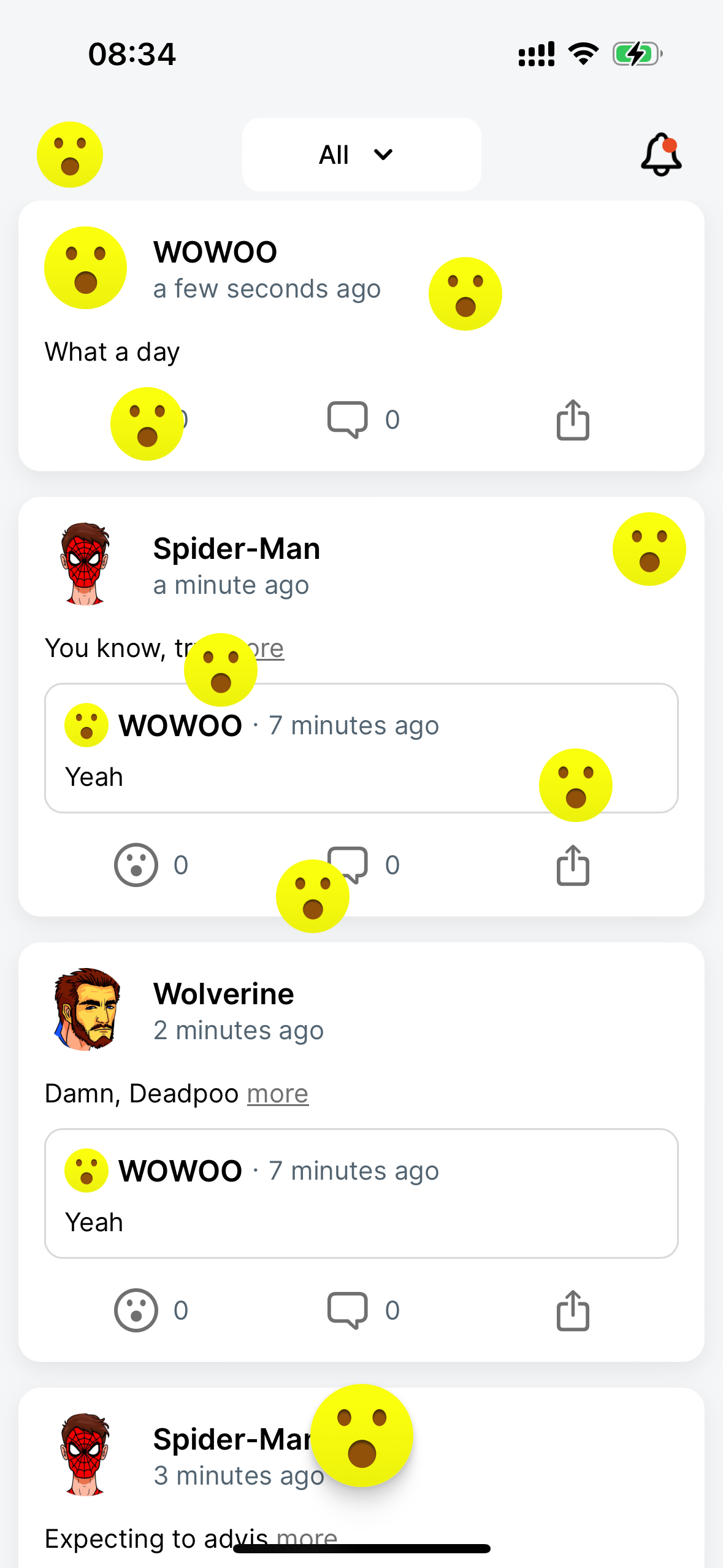
Task: Open WOWOO's avatar on What a day post
Action: pyautogui.click(x=86, y=268)
